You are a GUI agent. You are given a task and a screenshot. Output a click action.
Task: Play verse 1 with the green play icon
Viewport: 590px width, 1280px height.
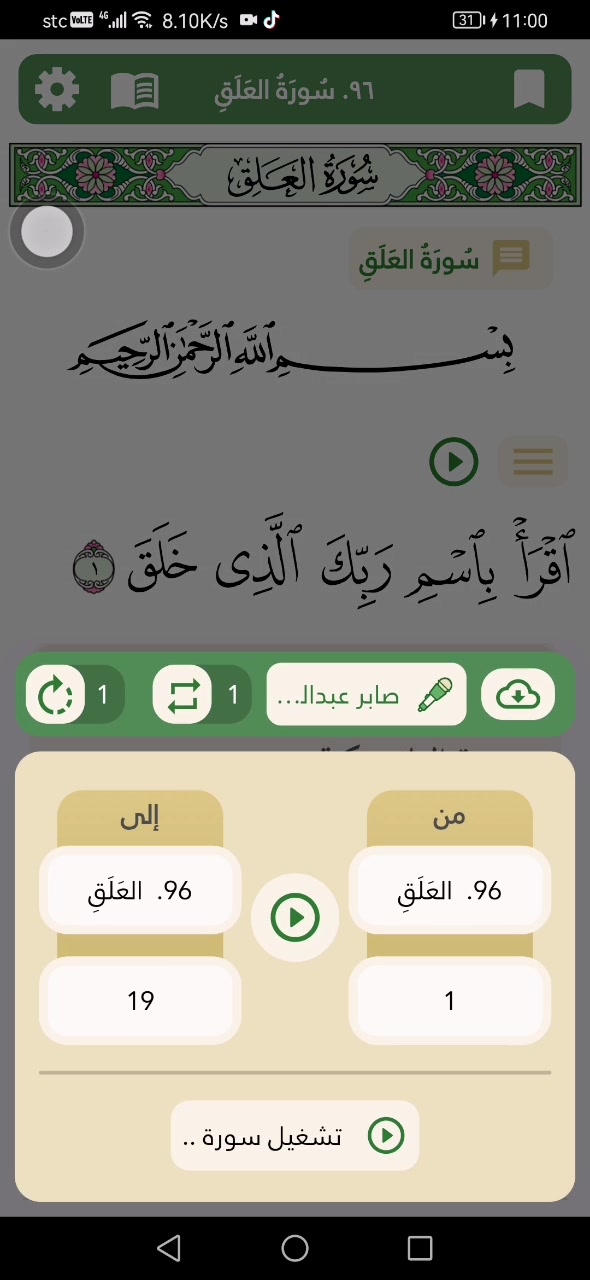tap(454, 462)
